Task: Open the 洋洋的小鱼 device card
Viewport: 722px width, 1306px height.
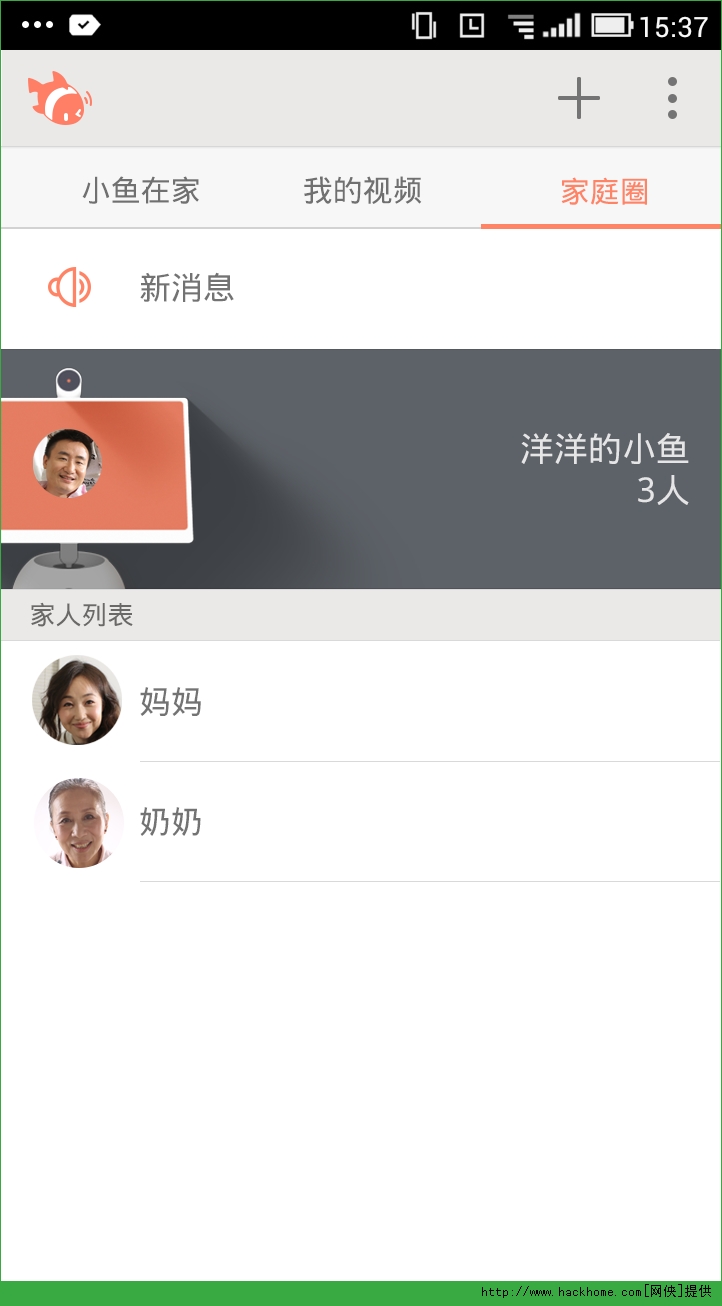Action: click(360, 468)
